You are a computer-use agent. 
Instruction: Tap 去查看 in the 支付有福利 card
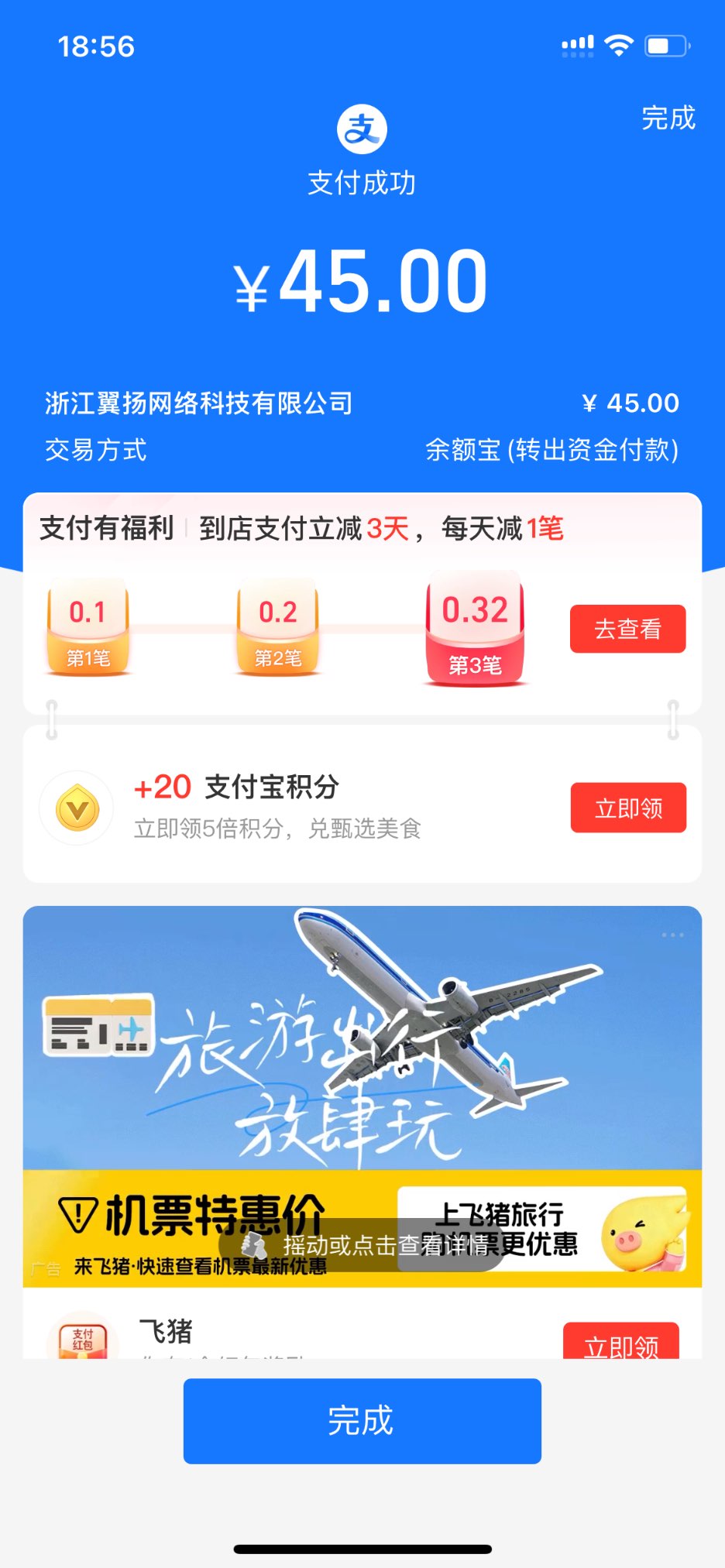(627, 629)
